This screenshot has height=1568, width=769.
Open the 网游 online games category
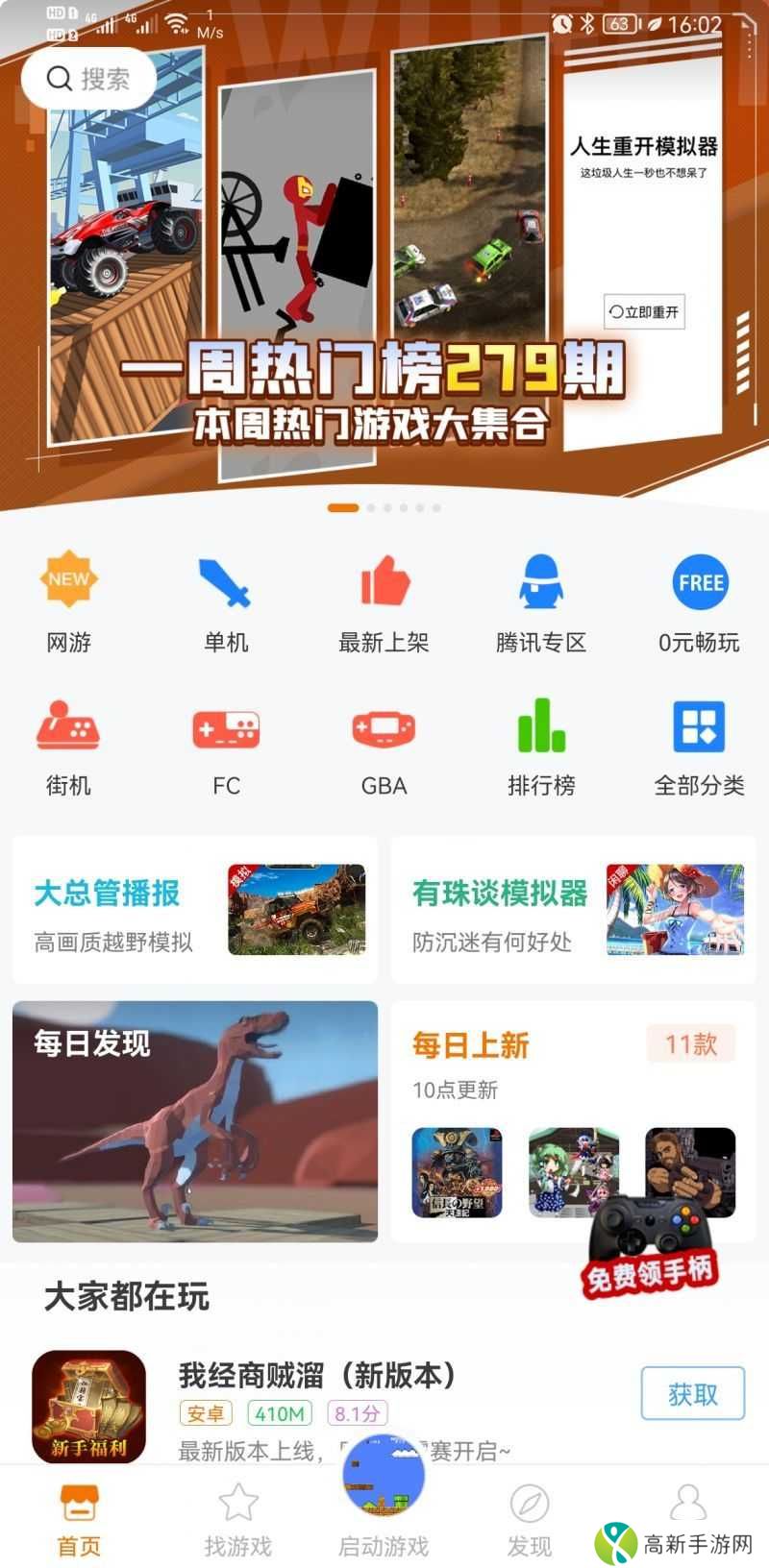pos(67,600)
